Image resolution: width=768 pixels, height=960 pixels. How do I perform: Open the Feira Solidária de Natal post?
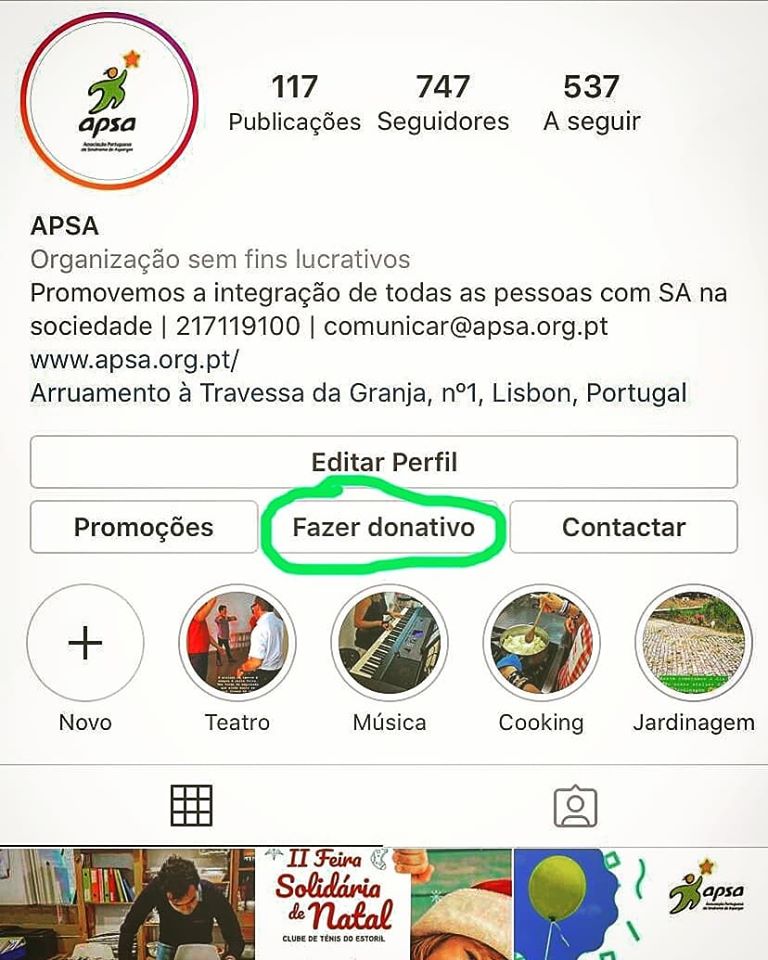click(384, 904)
